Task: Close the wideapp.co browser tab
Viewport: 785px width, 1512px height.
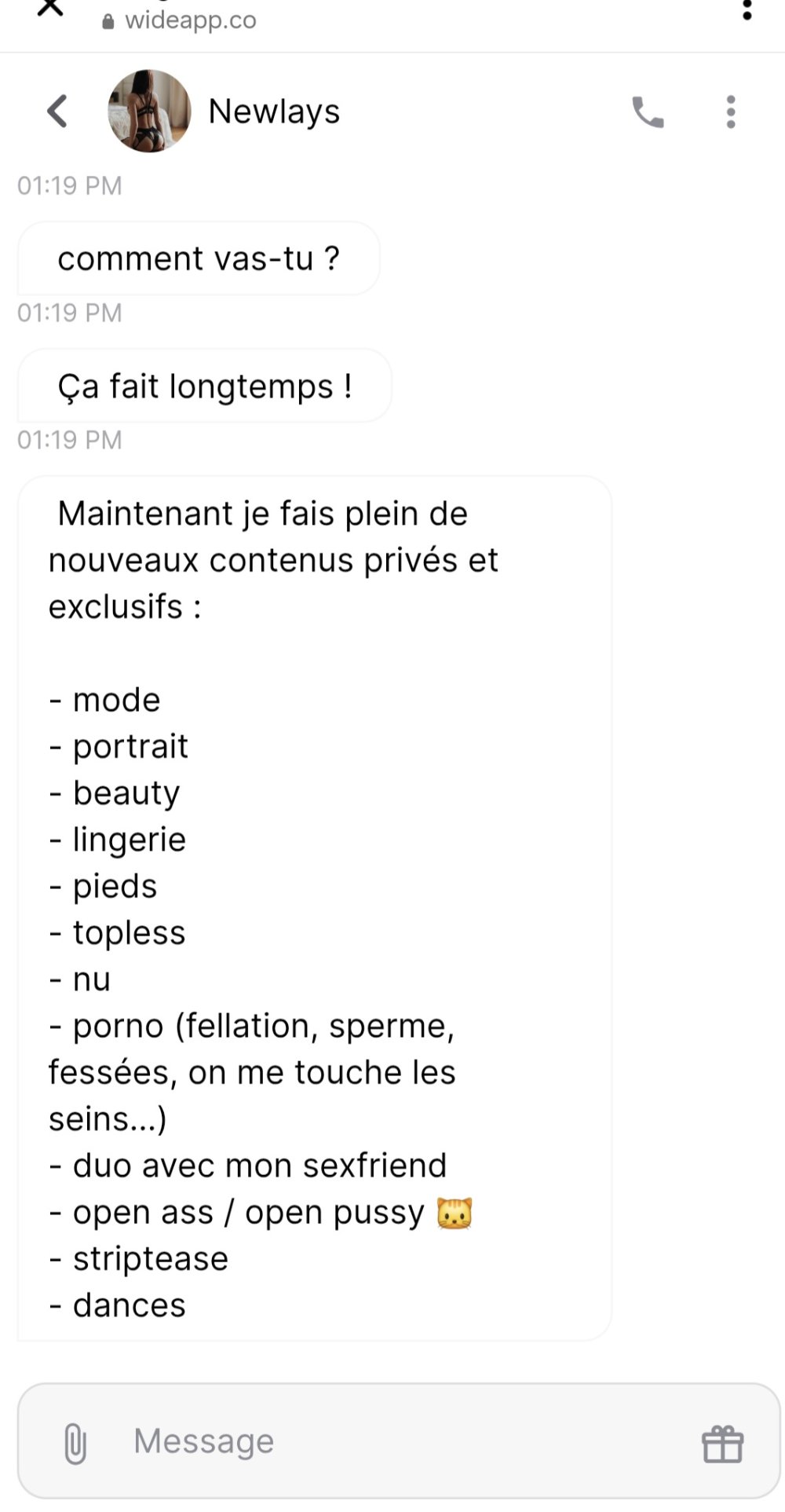Action: coord(51,8)
